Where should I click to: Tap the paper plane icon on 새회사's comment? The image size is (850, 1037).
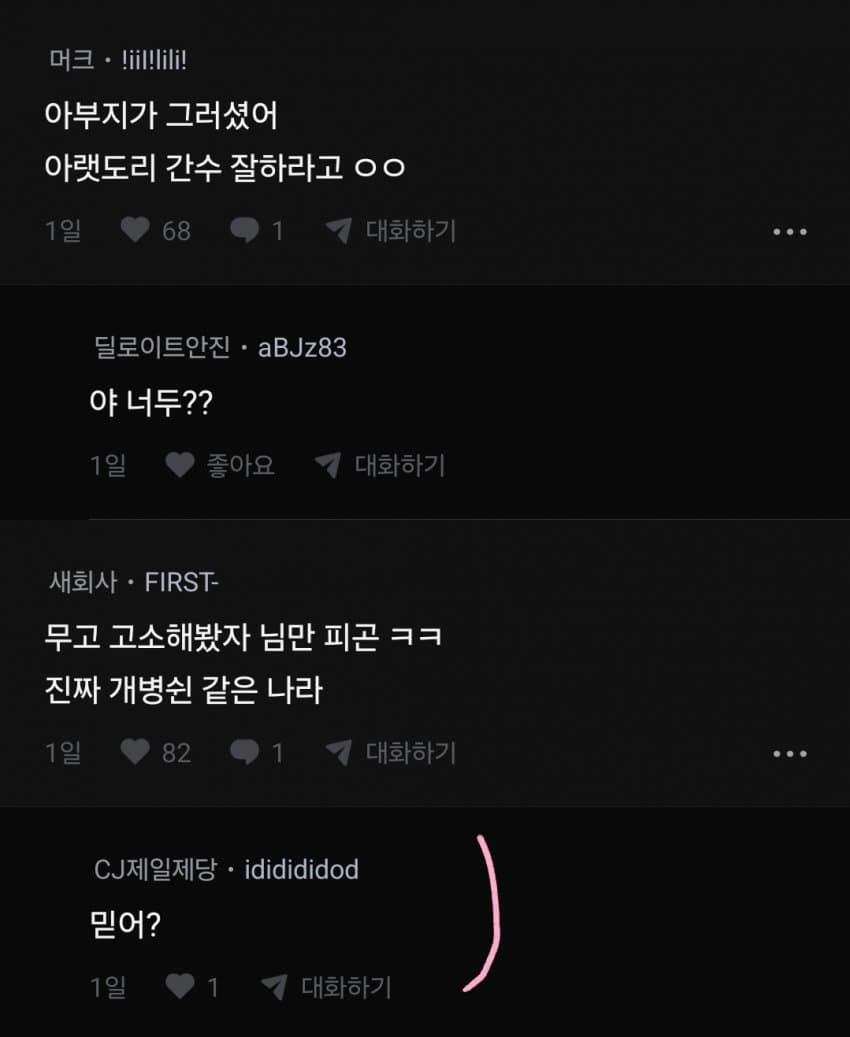pyautogui.click(x=338, y=753)
